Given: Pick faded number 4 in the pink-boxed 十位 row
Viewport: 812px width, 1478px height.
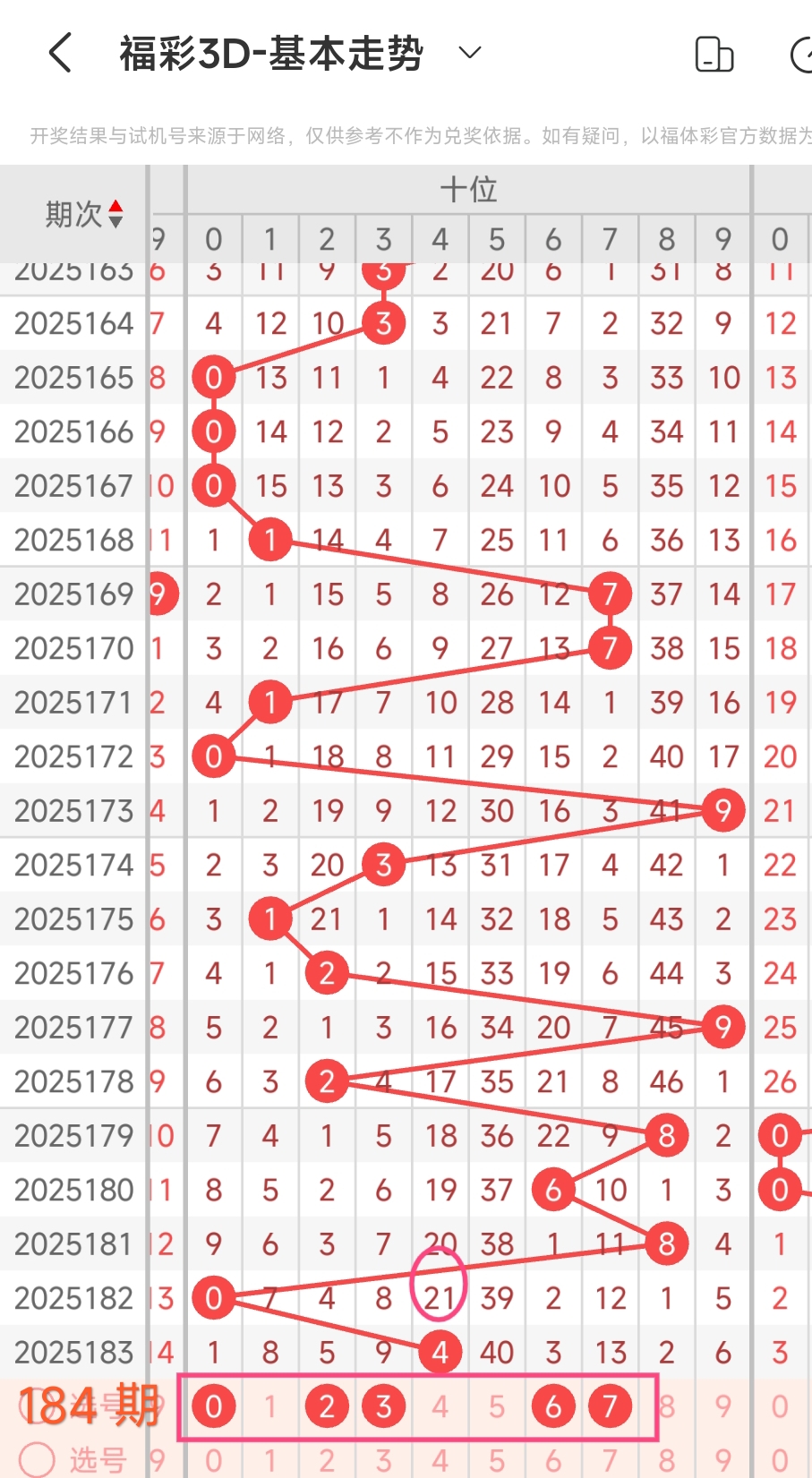Looking at the screenshot, I should tap(440, 1406).
